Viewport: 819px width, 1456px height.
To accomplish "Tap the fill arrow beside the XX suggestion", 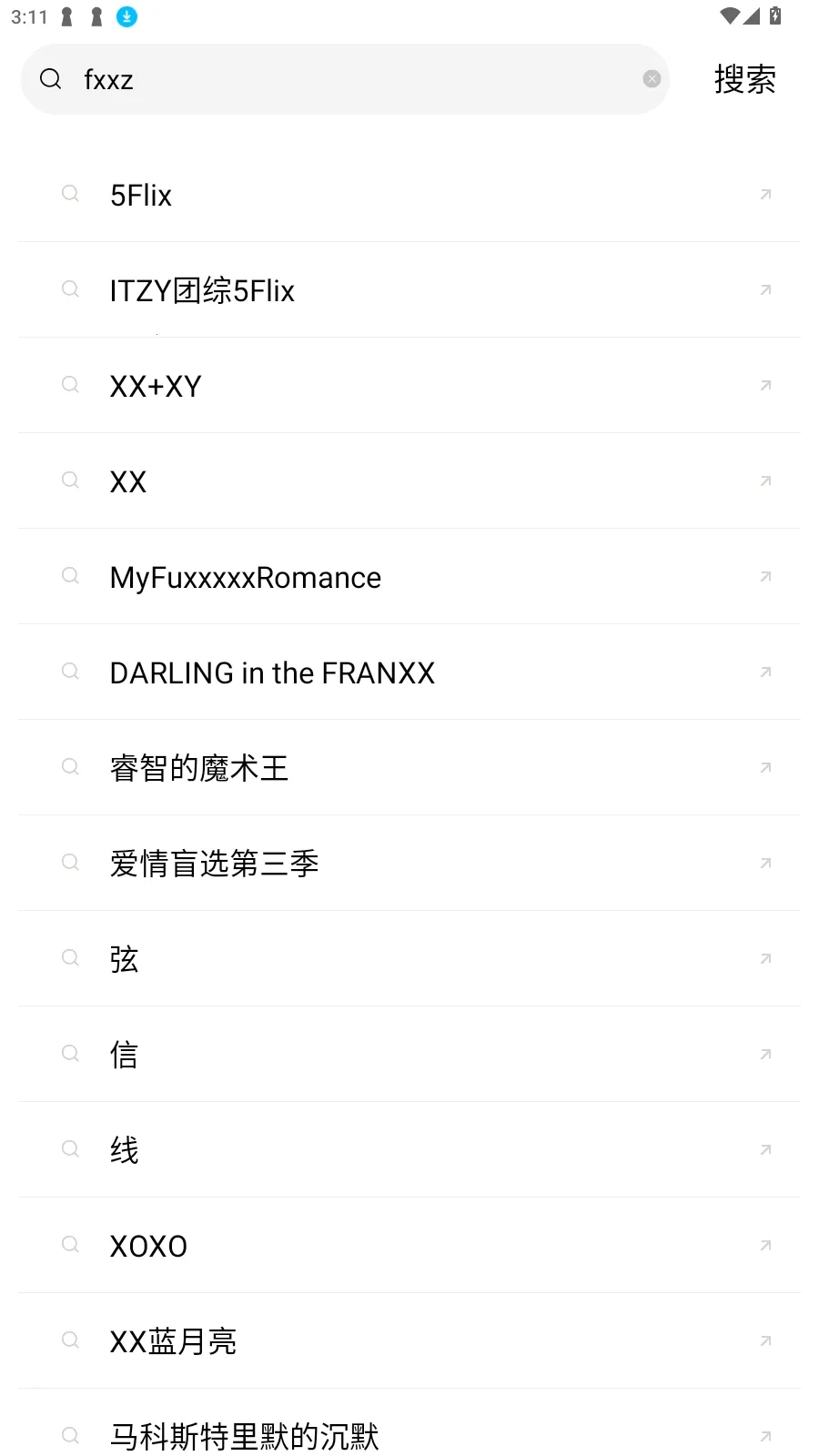I will (765, 481).
